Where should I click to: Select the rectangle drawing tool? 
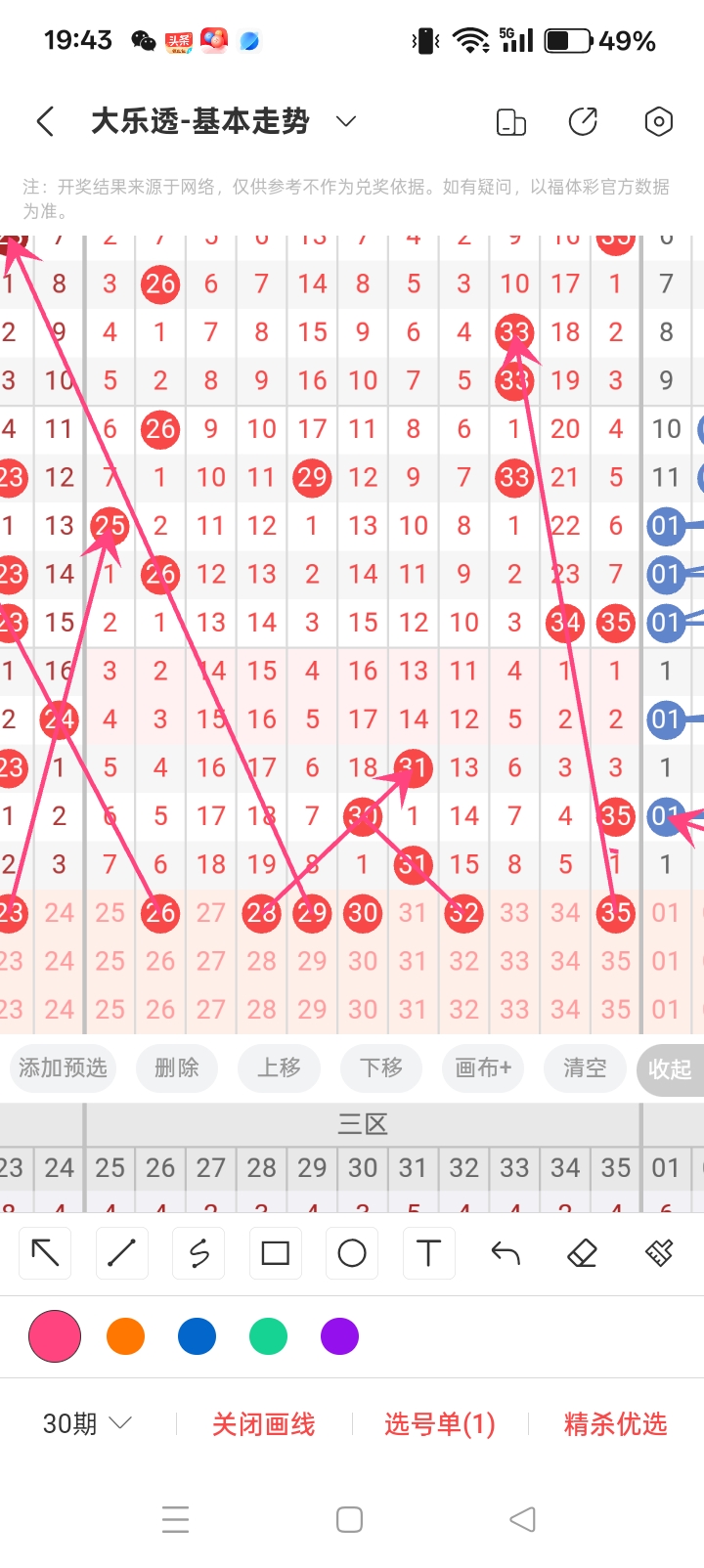[x=275, y=1252]
